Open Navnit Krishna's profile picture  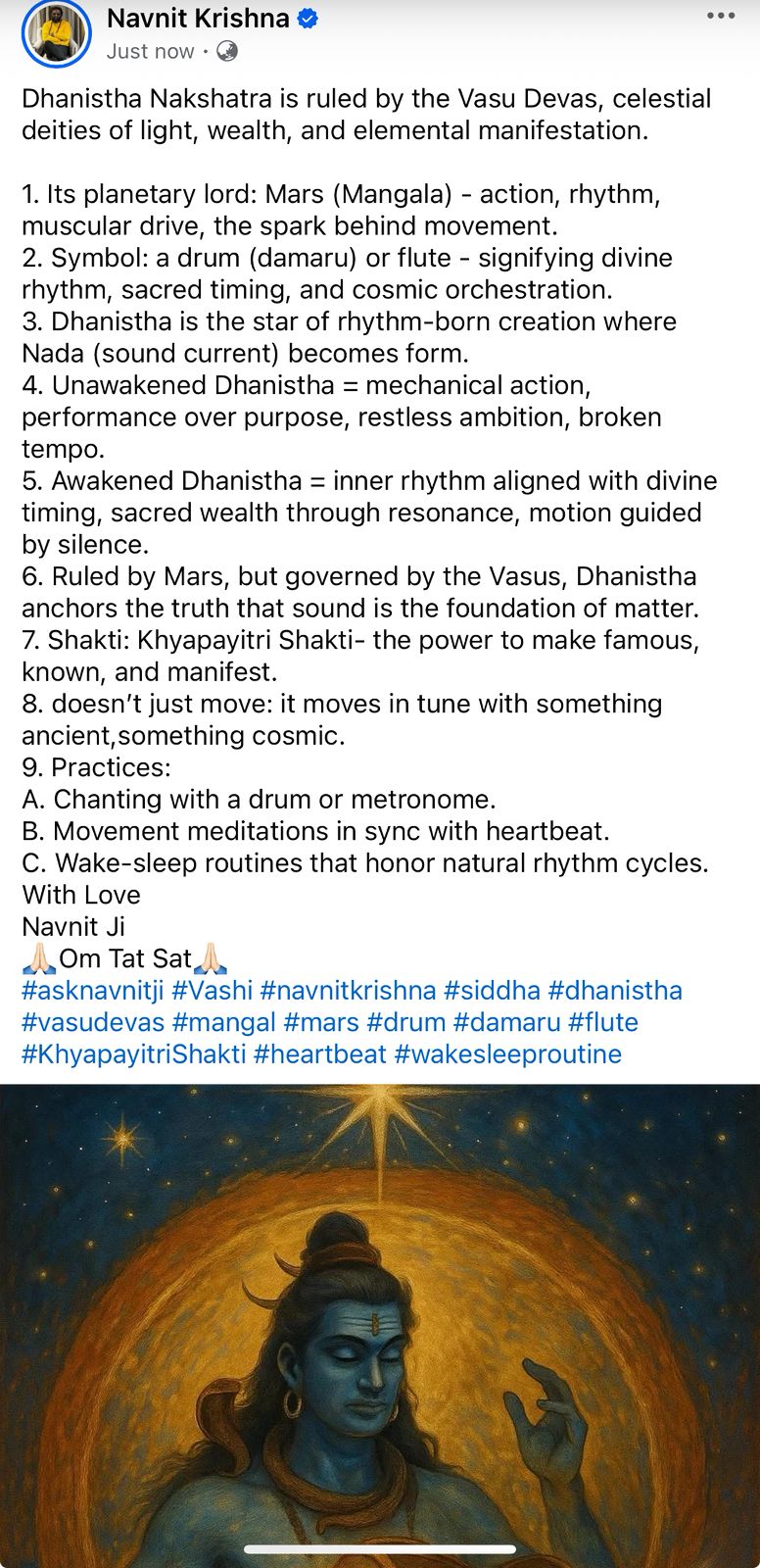click(56, 33)
